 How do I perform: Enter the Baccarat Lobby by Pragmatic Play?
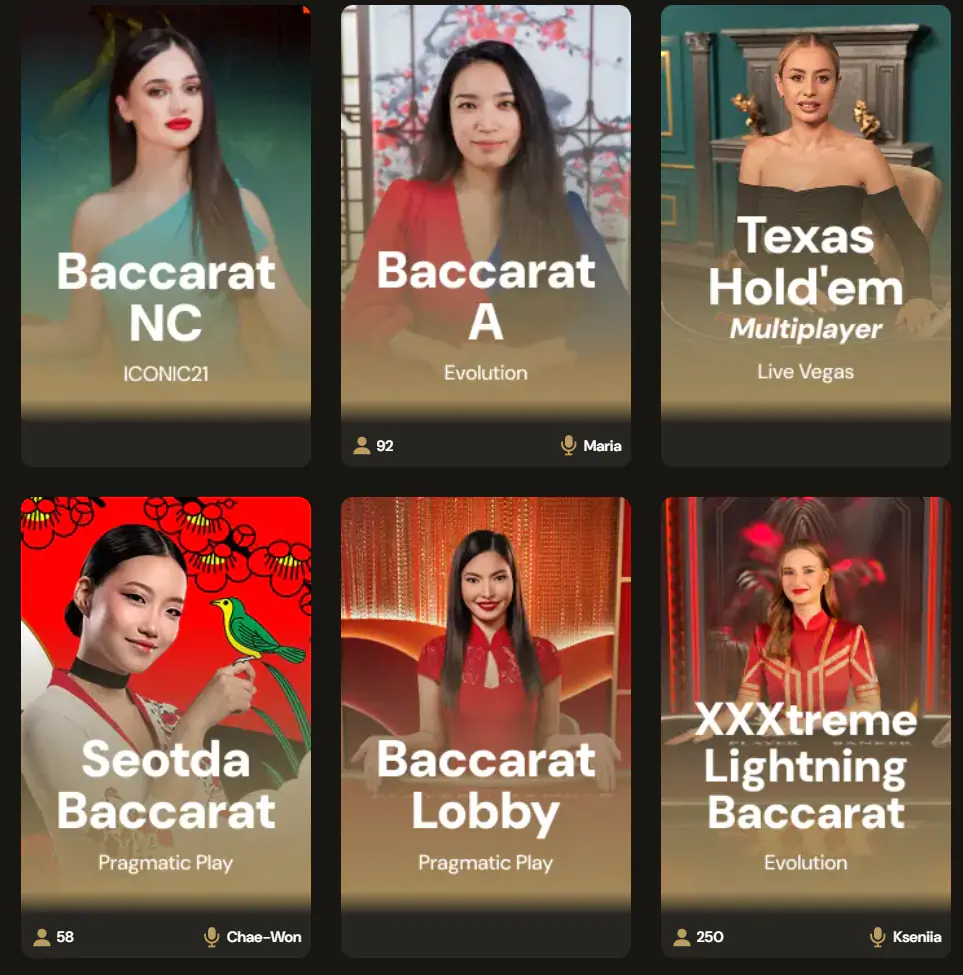pyautogui.click(x=486, y=727)
